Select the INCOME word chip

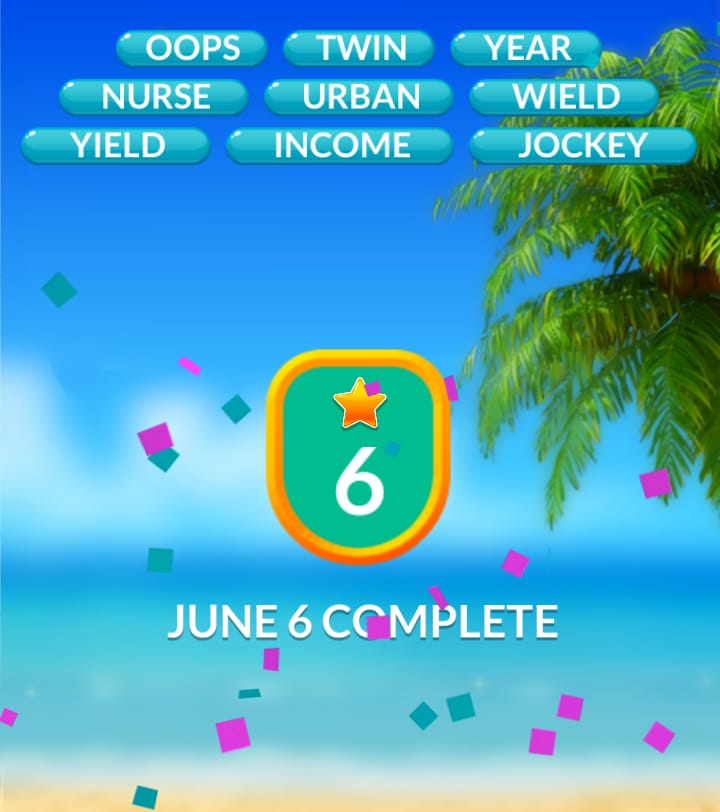(341, 146)
